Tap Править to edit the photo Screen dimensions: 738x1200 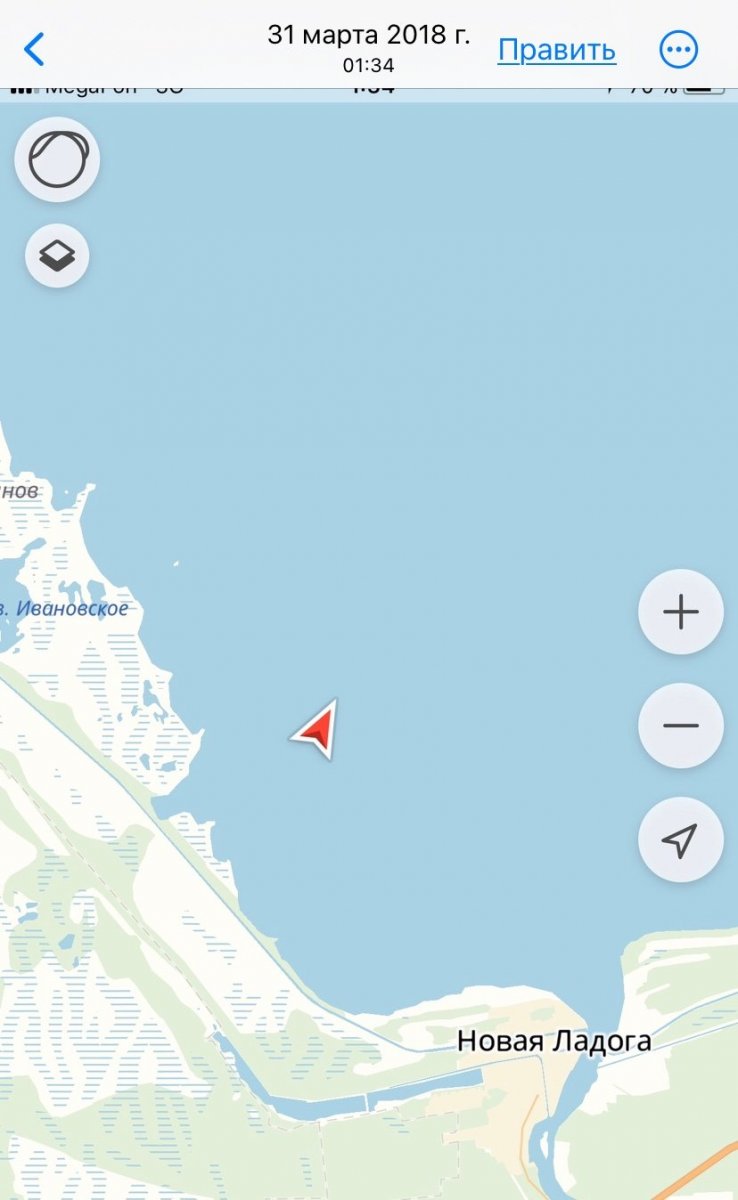point(556,50)
